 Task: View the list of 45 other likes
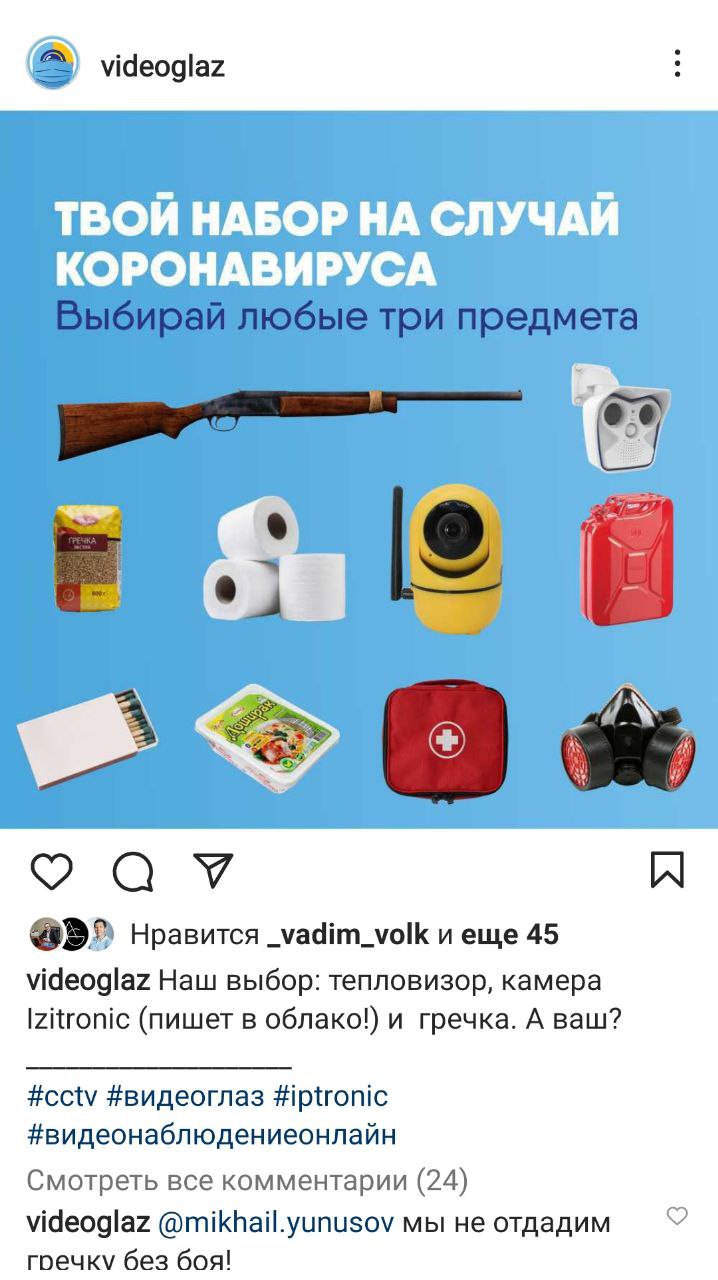510,935
